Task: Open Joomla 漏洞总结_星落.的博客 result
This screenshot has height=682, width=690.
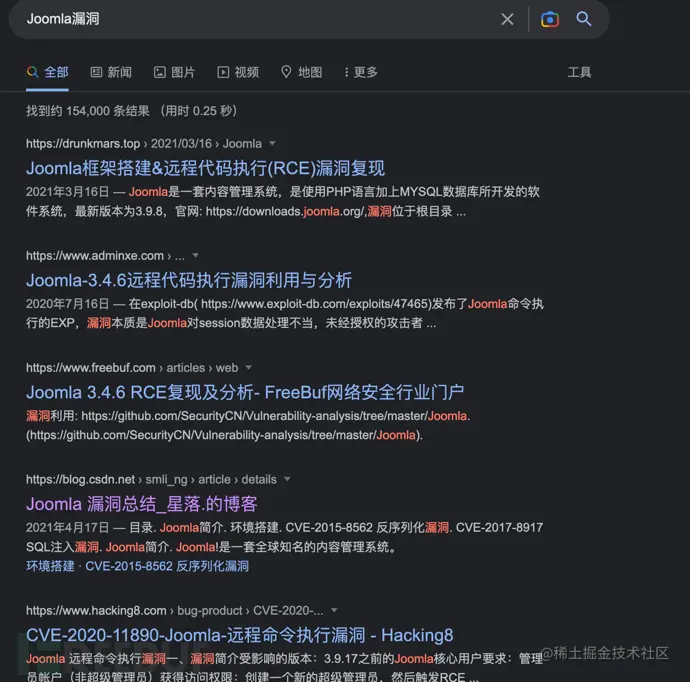Action: 141,504
